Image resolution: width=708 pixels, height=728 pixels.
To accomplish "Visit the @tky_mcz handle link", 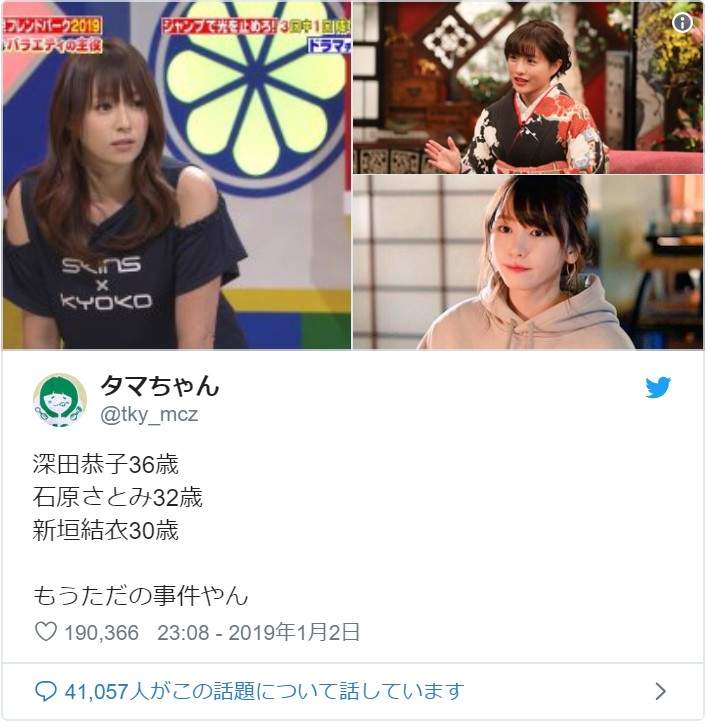I will pos(149,414).
